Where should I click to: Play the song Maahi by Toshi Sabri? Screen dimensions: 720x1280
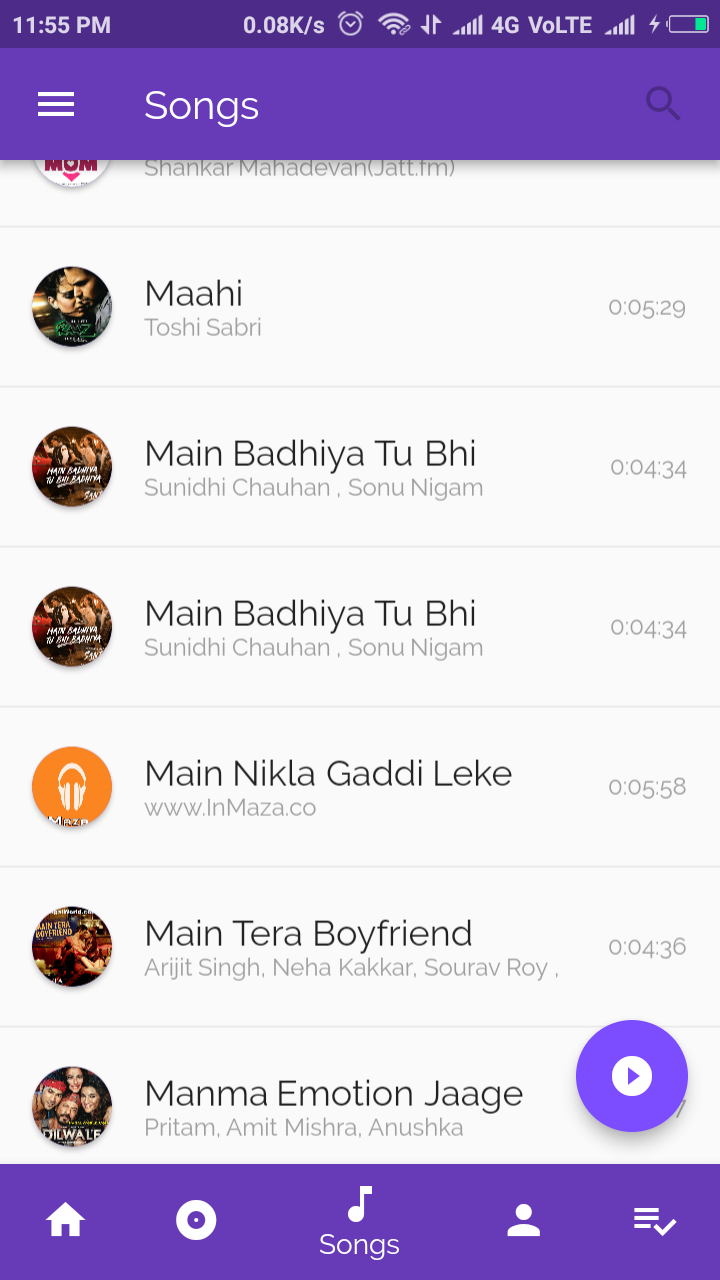click(x=360, y=307)
